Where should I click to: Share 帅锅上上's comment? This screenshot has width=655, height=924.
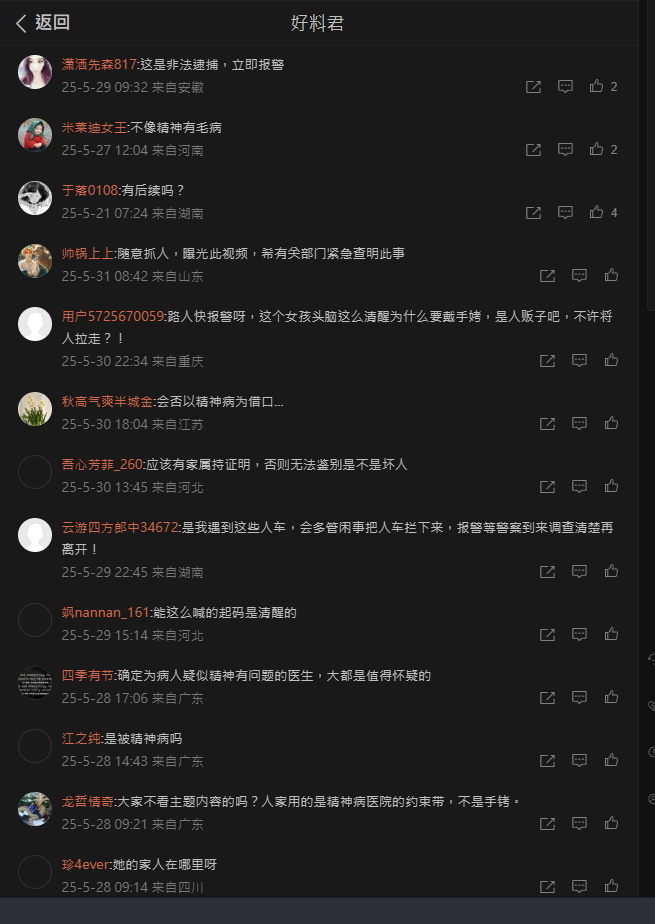(547, 276)
